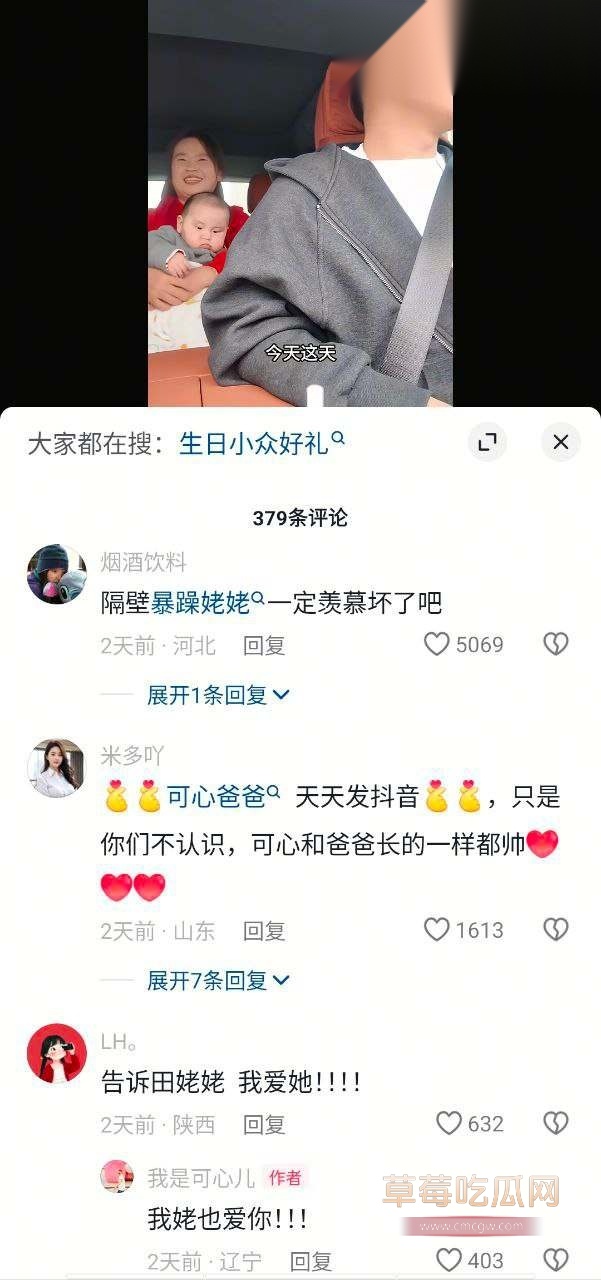Expand 1 reply under 烟酒饮料's comment
This screenshot has width=601, height=1280.
pyautogui.click(x=218, y=695)
